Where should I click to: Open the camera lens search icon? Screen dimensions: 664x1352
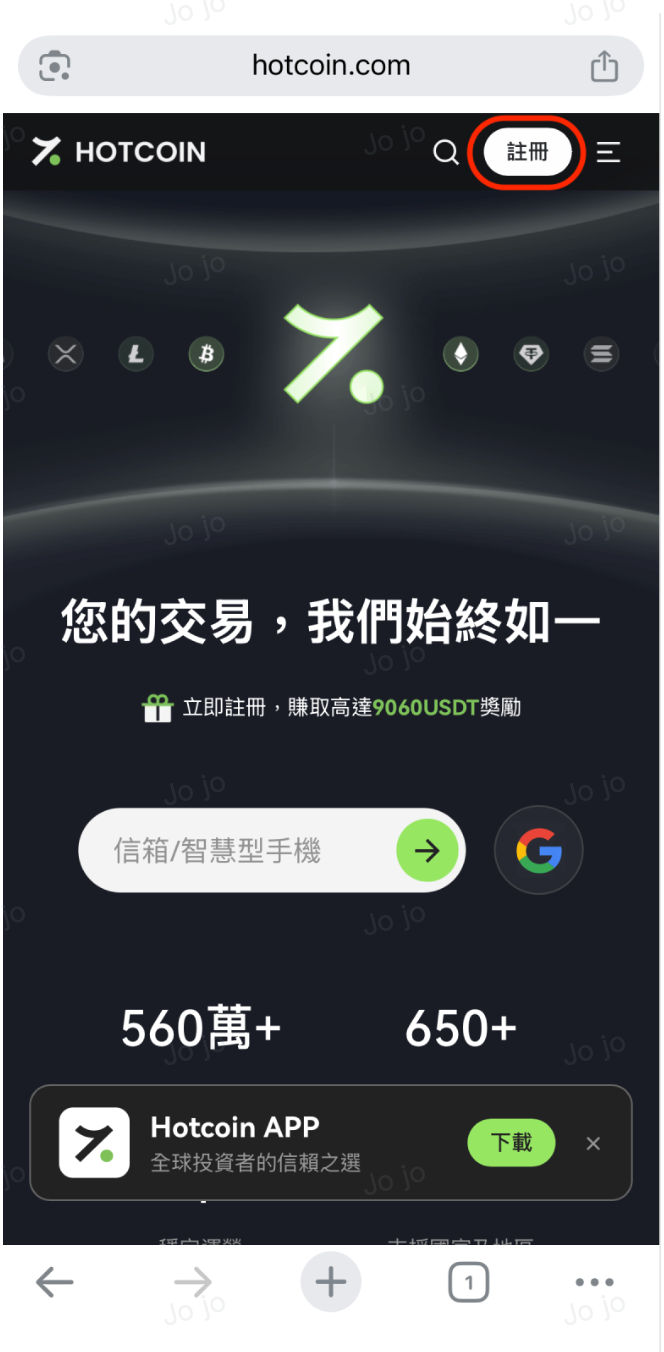pos(54,66)
